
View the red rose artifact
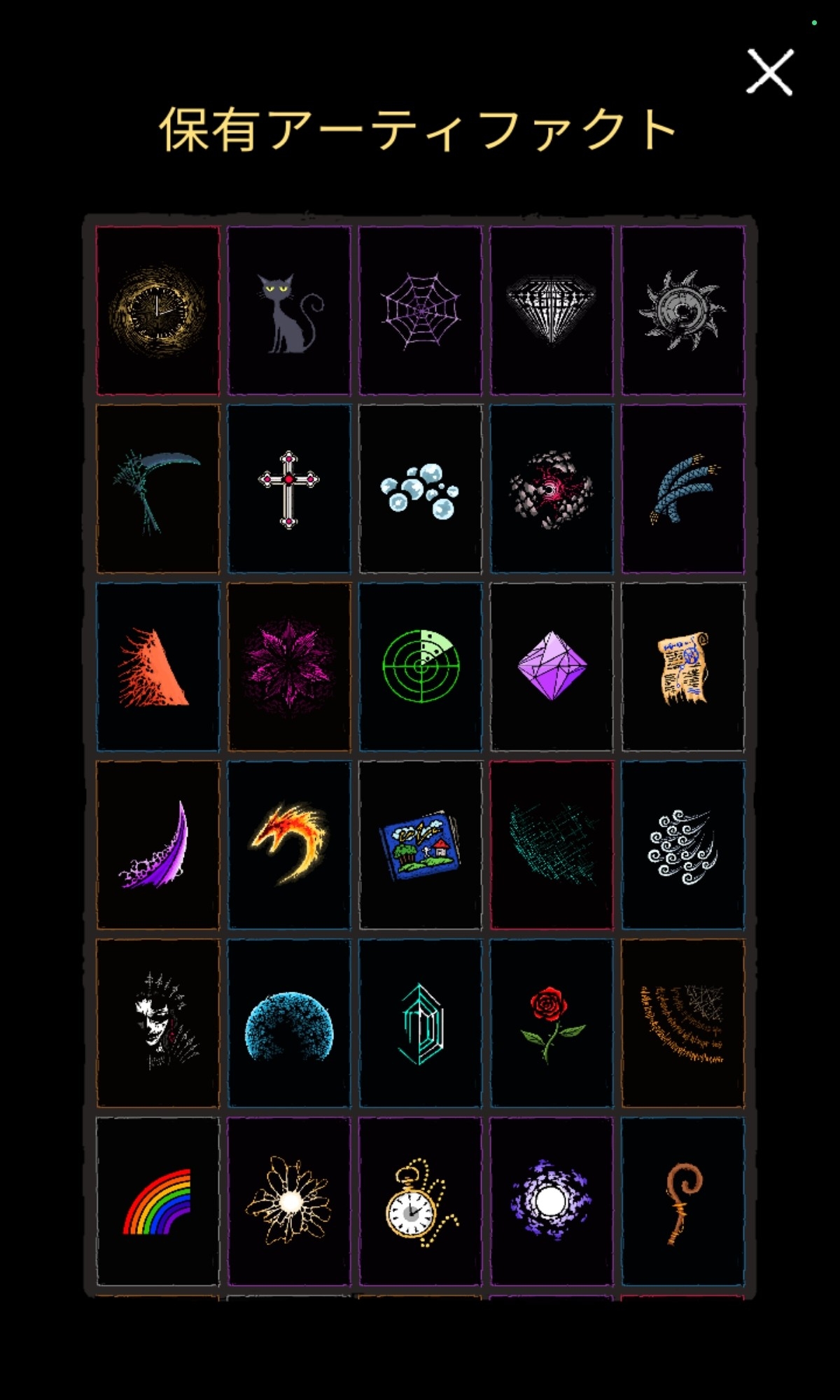(551, 1023)
